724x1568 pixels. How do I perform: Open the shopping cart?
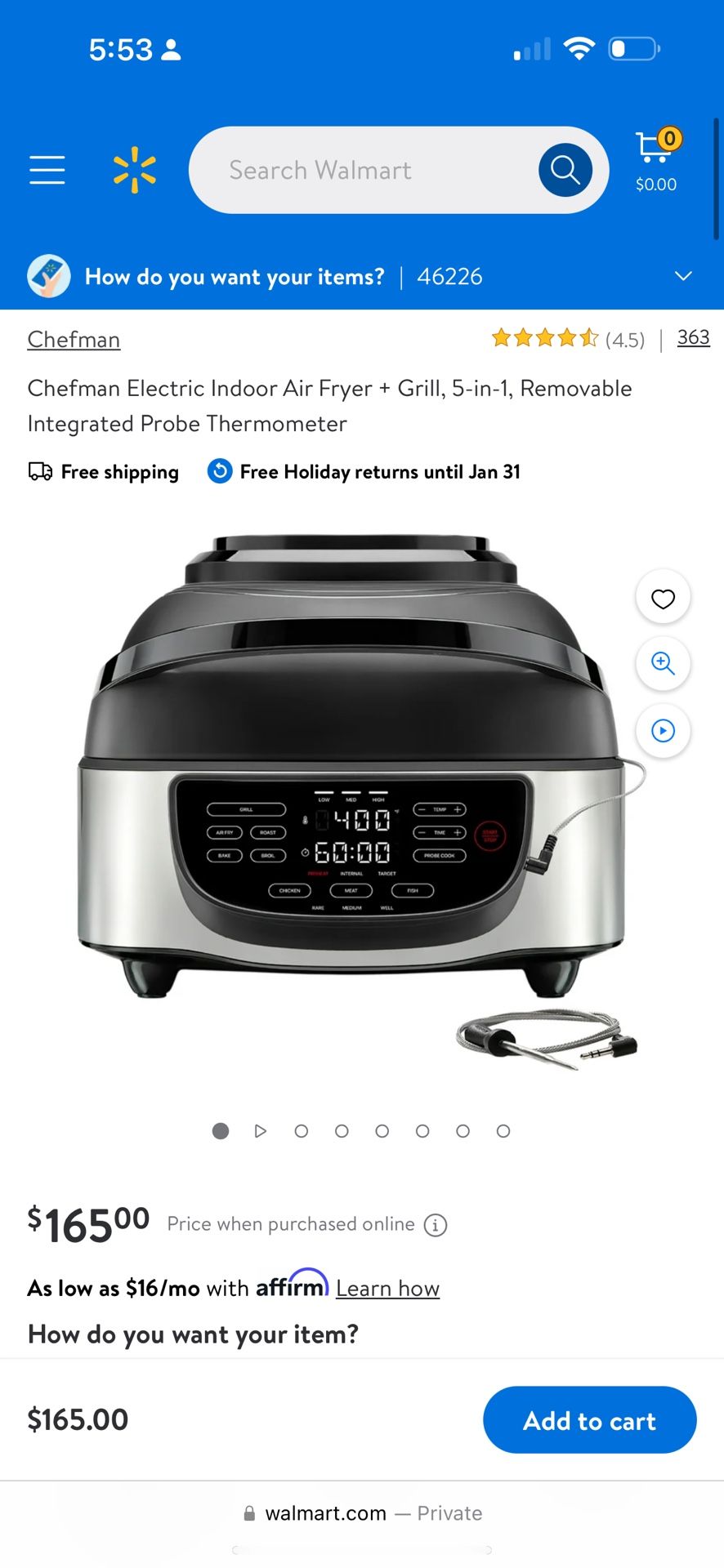tap(656, 159)
